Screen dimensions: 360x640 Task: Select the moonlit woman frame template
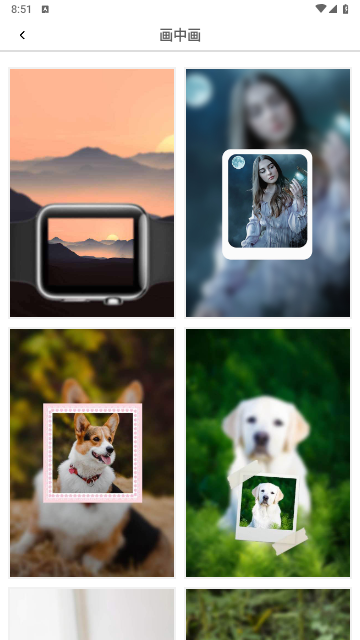268,193
